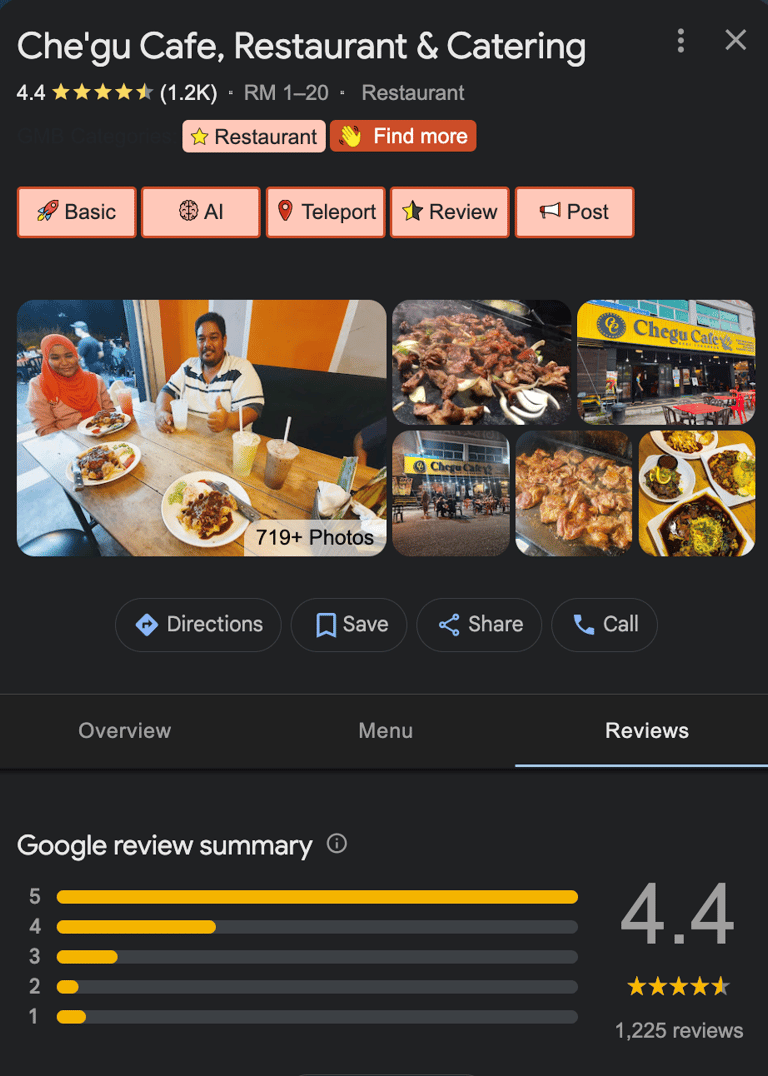The width and height of the screenshot is (768, 1076).
Task: Open the Review tool button
Action: click(450, 212)
